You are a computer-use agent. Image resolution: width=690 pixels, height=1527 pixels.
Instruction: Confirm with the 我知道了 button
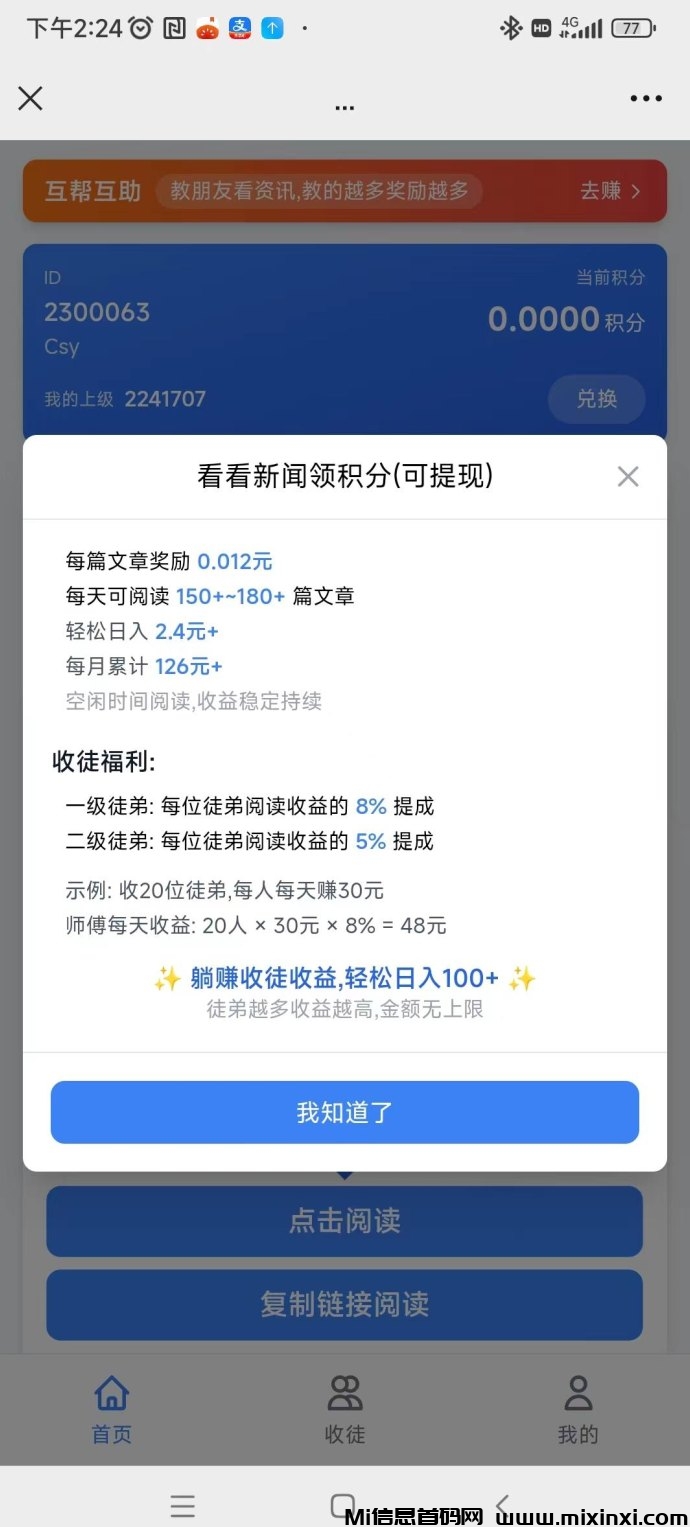point(345,1112)
